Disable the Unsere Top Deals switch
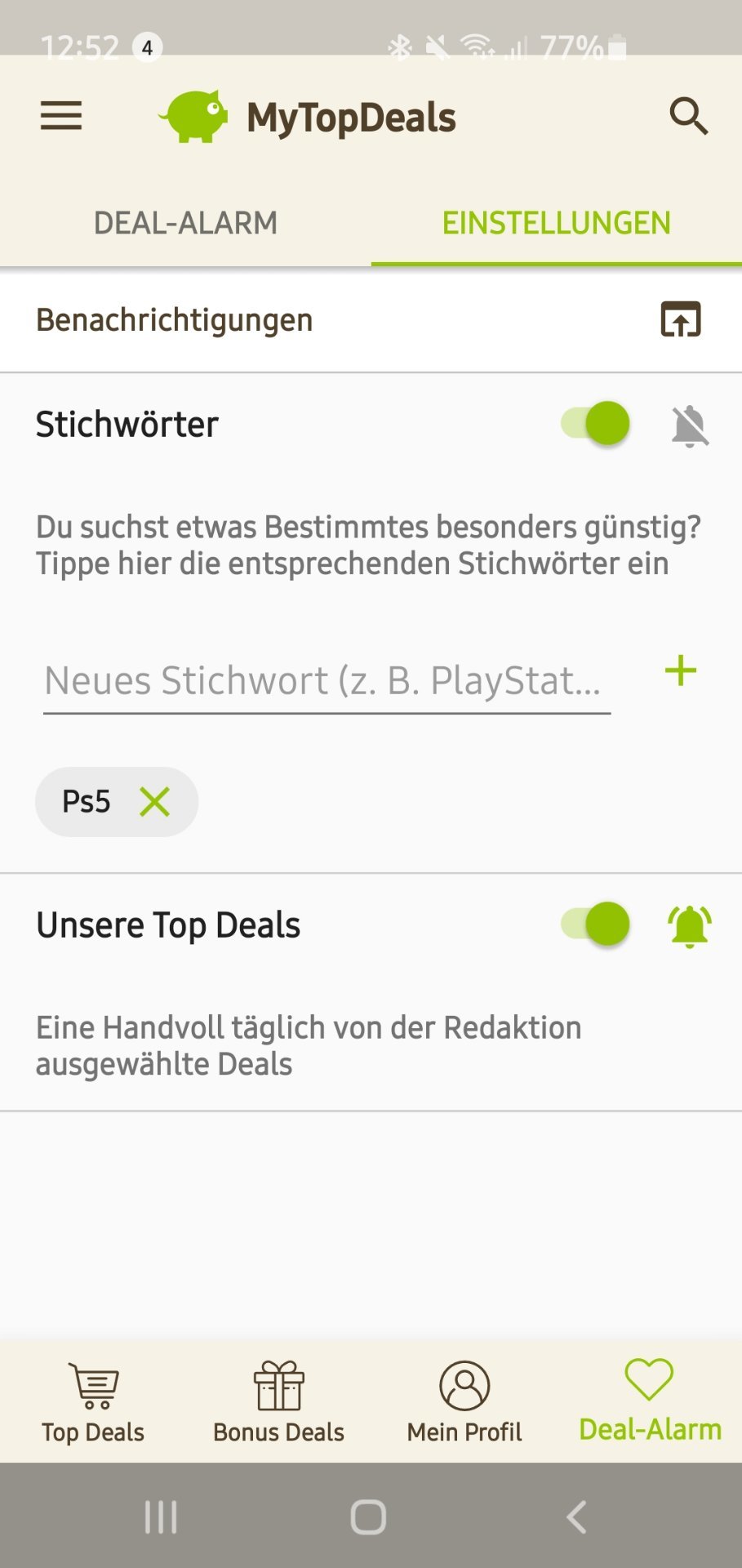The image size is (742, 1568). [596, 924]
